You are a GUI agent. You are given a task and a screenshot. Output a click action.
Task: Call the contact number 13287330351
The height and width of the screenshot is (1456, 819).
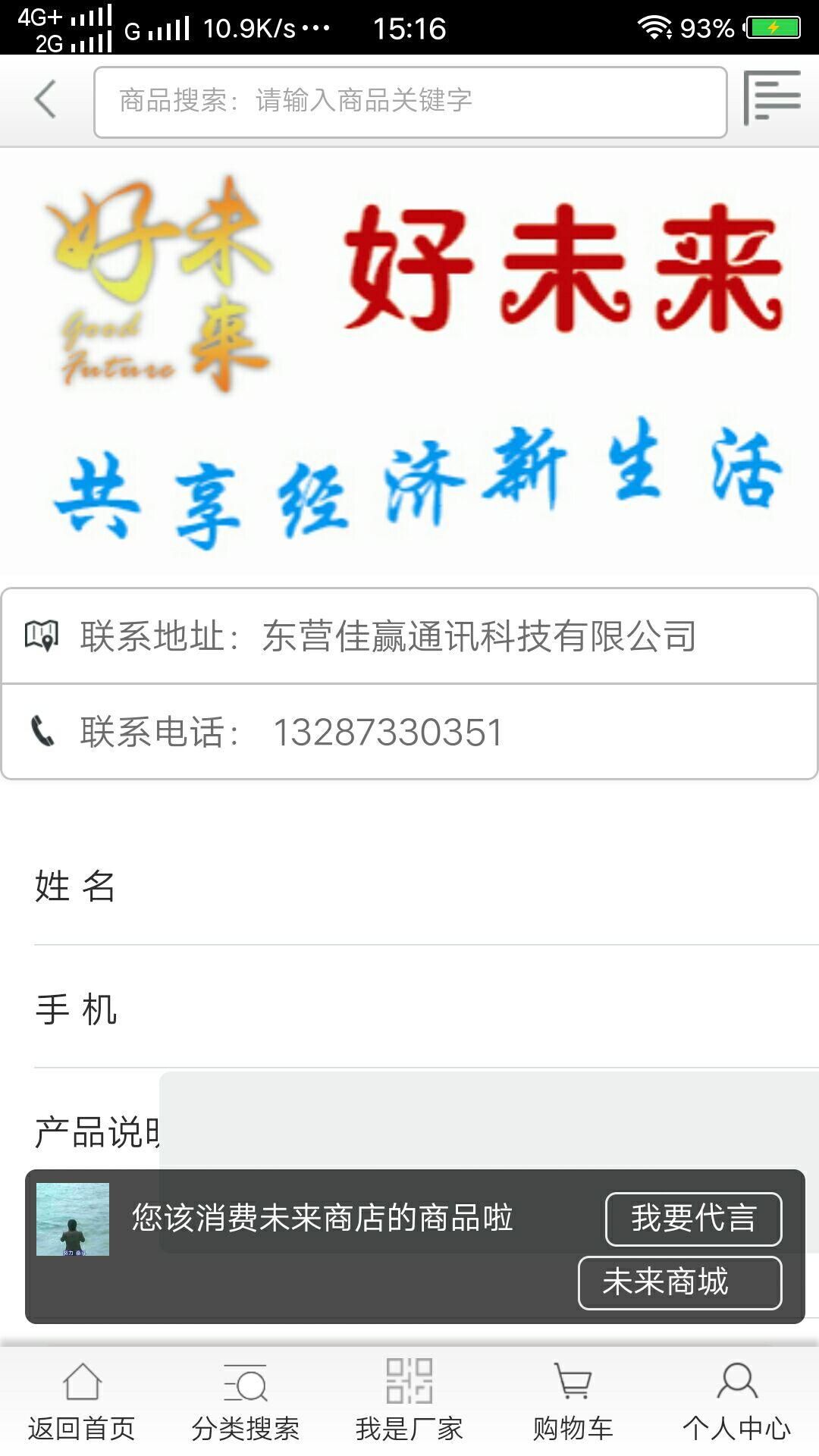pyautogui.click(x=387, y=733)
